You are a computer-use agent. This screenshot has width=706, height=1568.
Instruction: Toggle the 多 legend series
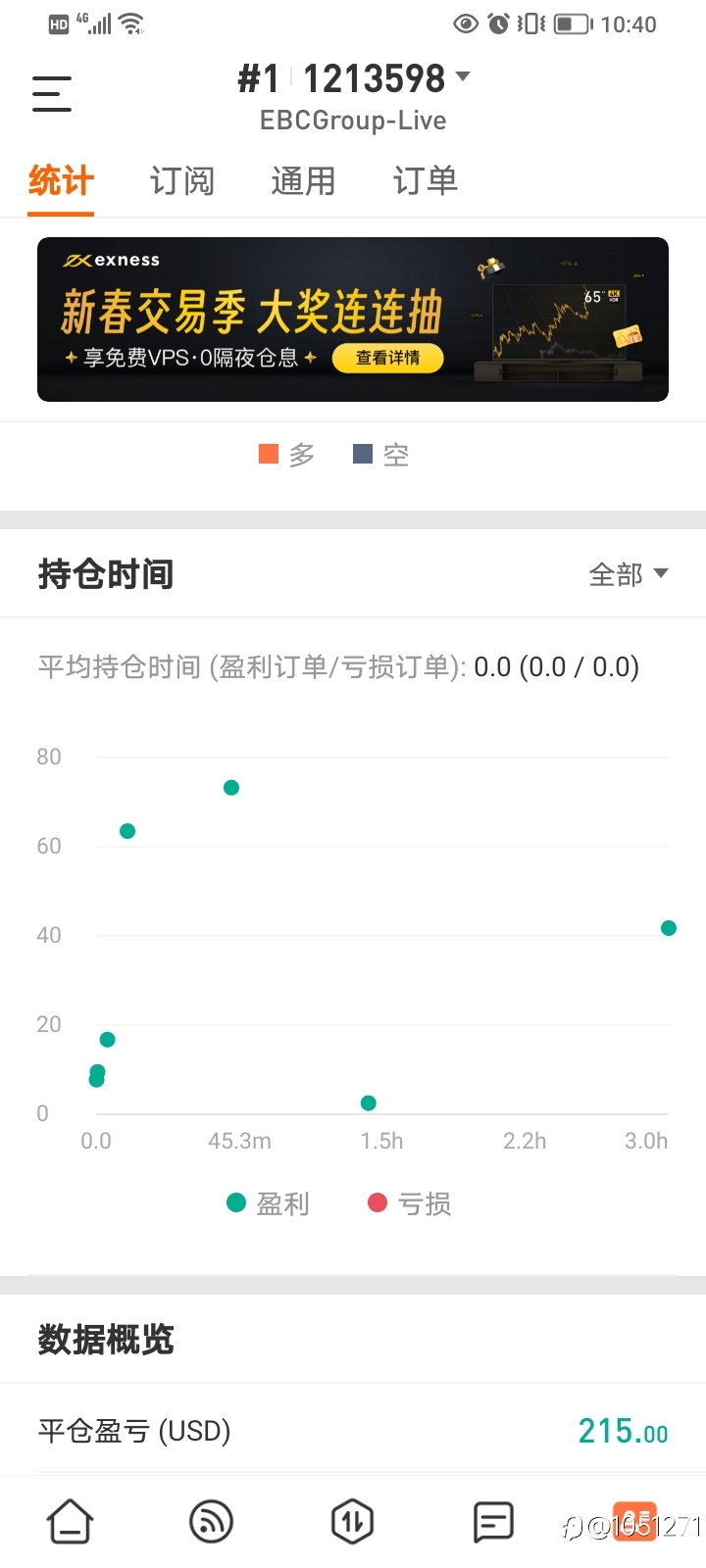click(286, 455)
